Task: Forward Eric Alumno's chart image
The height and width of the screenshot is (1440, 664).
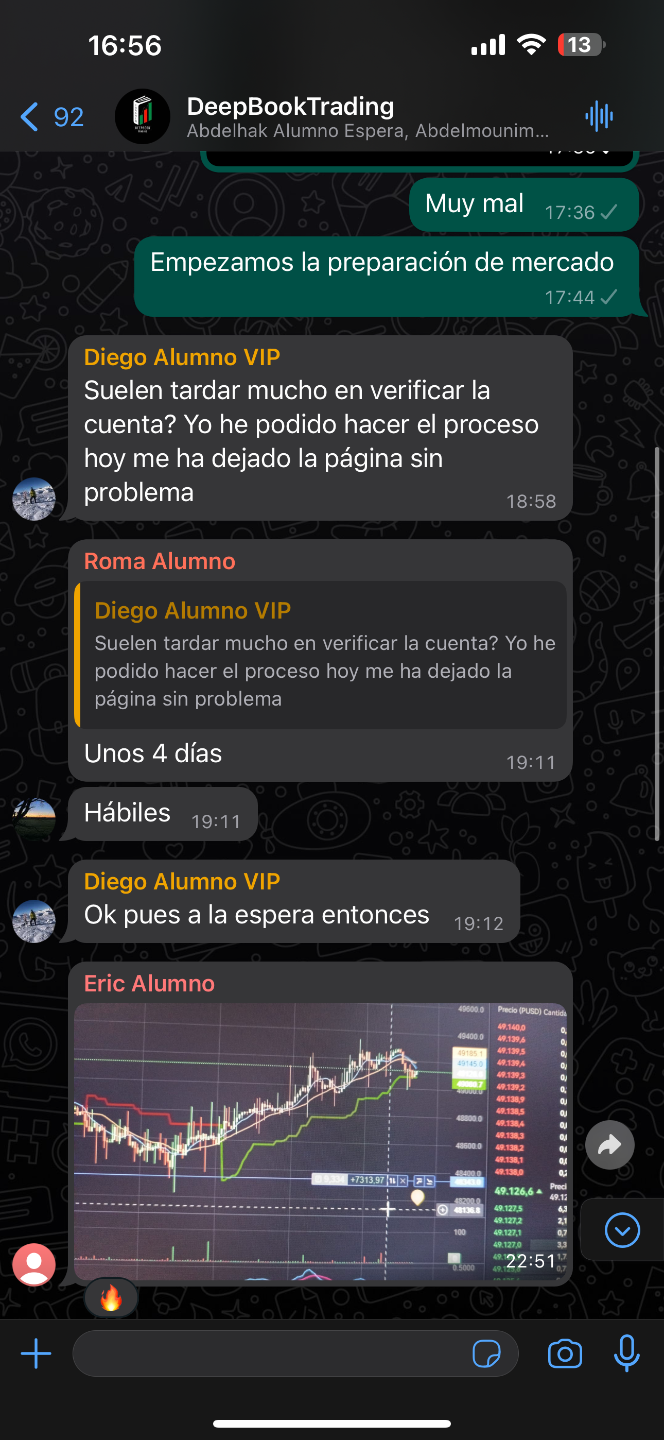Action: 610,1145
